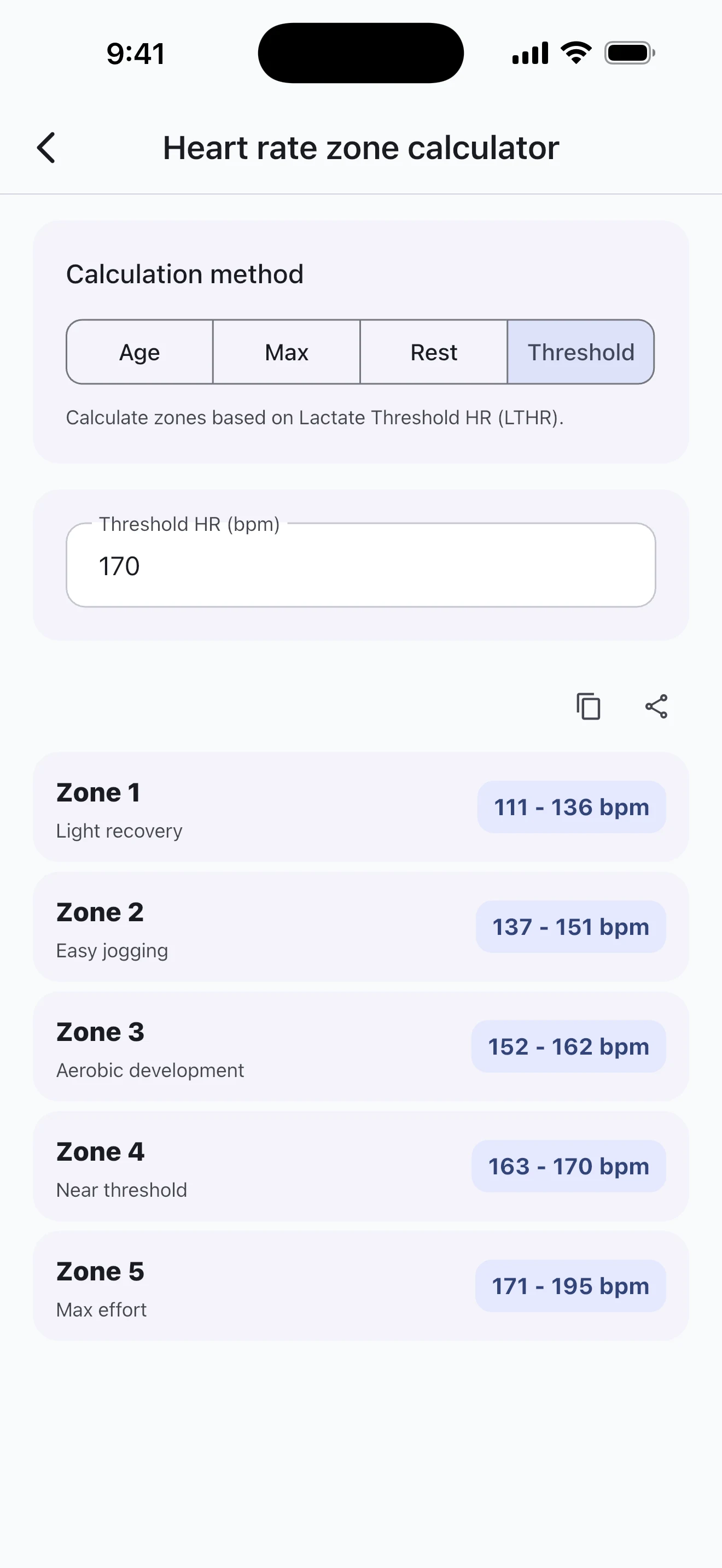Copy the heart rate zones

[587, 706]
